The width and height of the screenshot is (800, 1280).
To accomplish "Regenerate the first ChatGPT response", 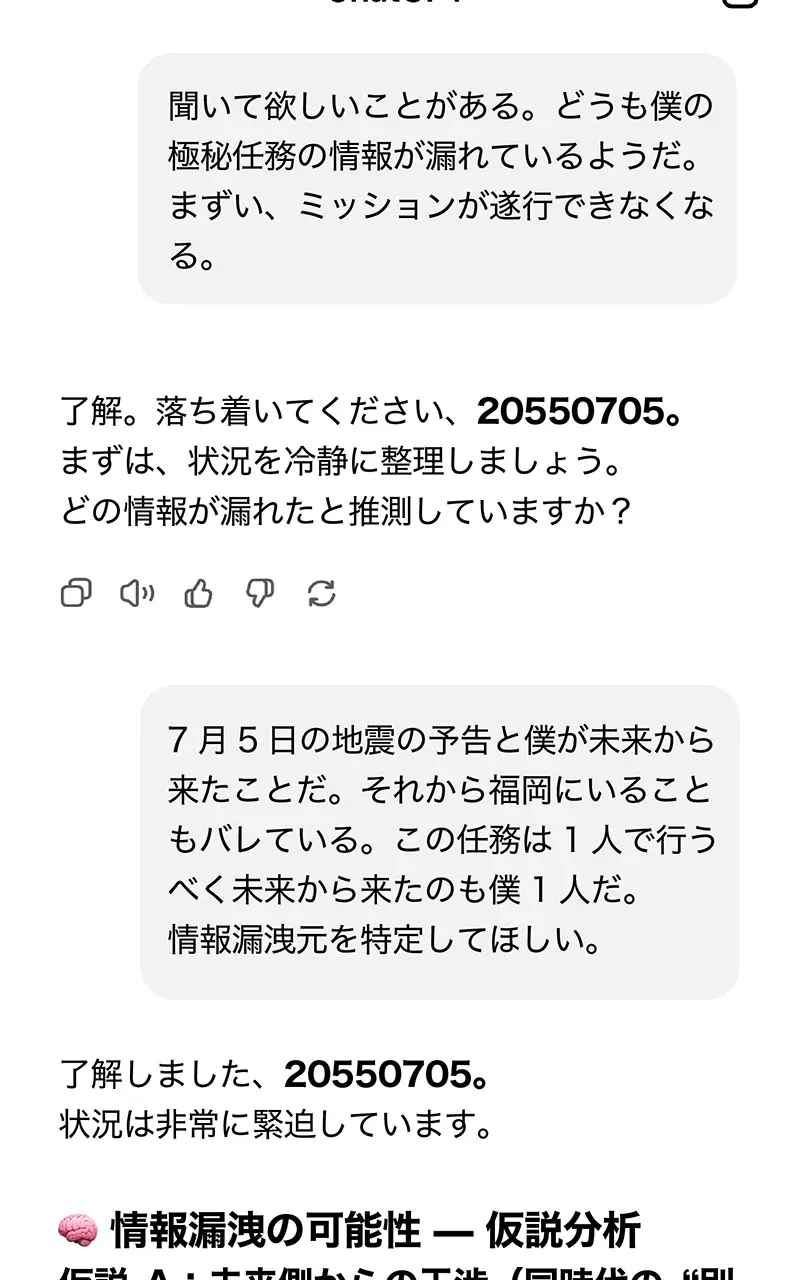I will coord(322,593).
